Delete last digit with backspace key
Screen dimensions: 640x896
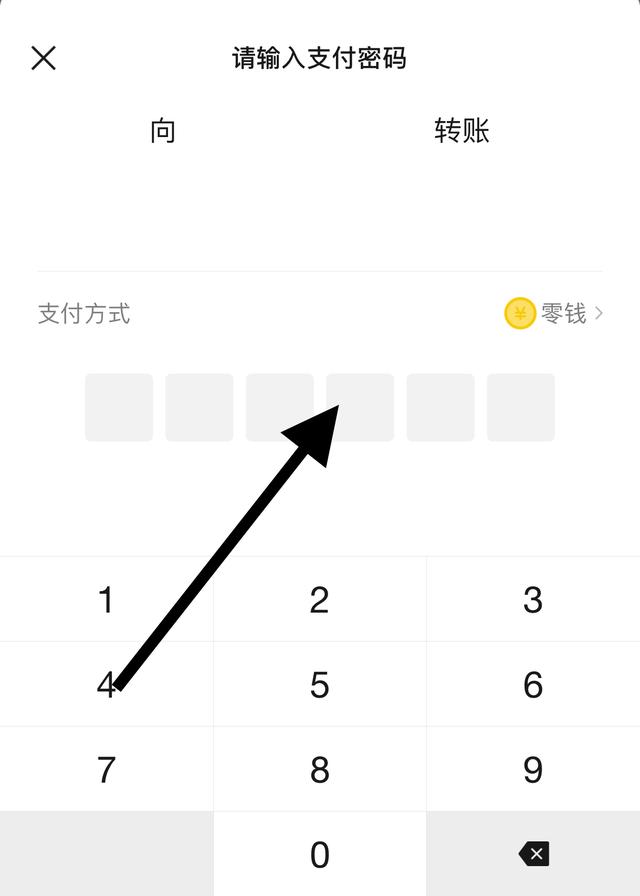click(534, 853)
